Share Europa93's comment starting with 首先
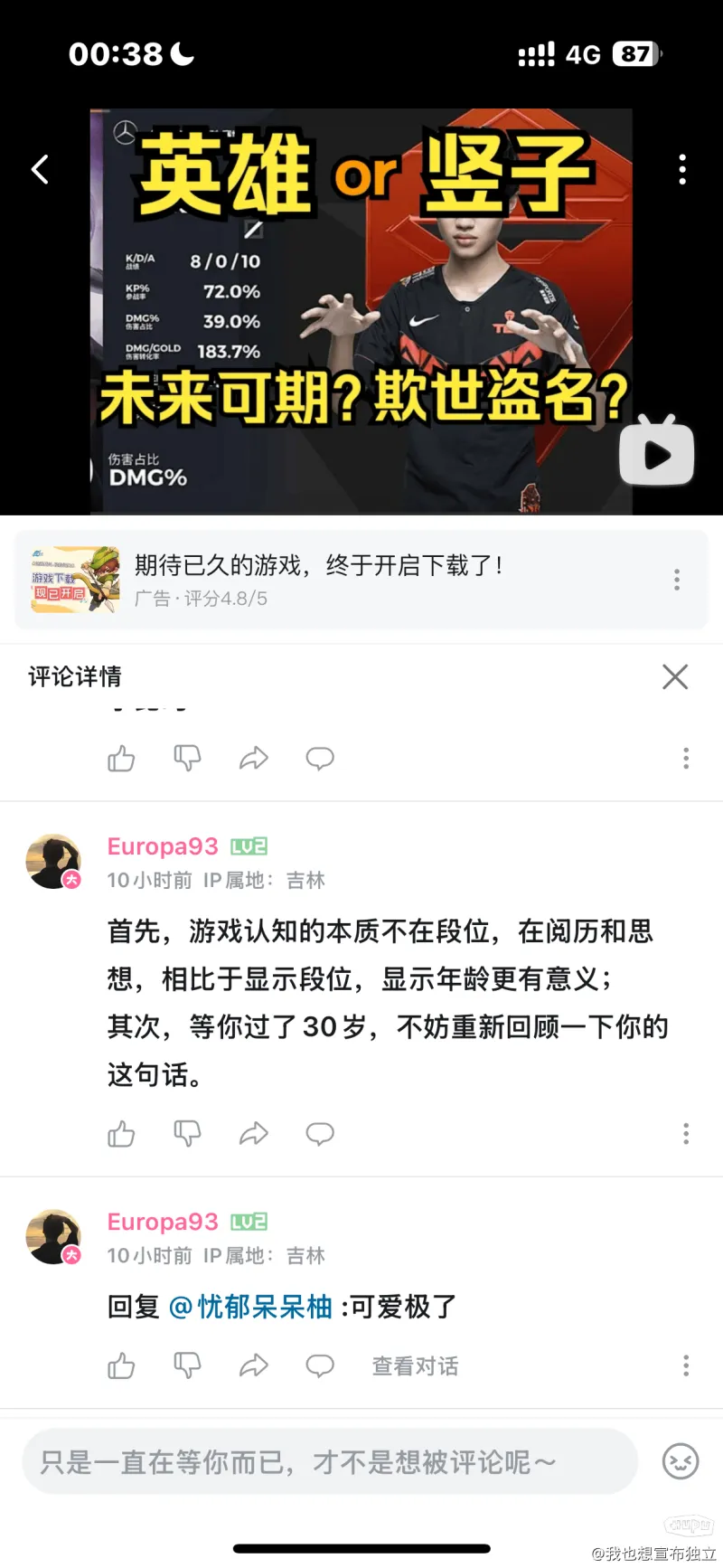 pyautogui.click(x=254, y=1133)
